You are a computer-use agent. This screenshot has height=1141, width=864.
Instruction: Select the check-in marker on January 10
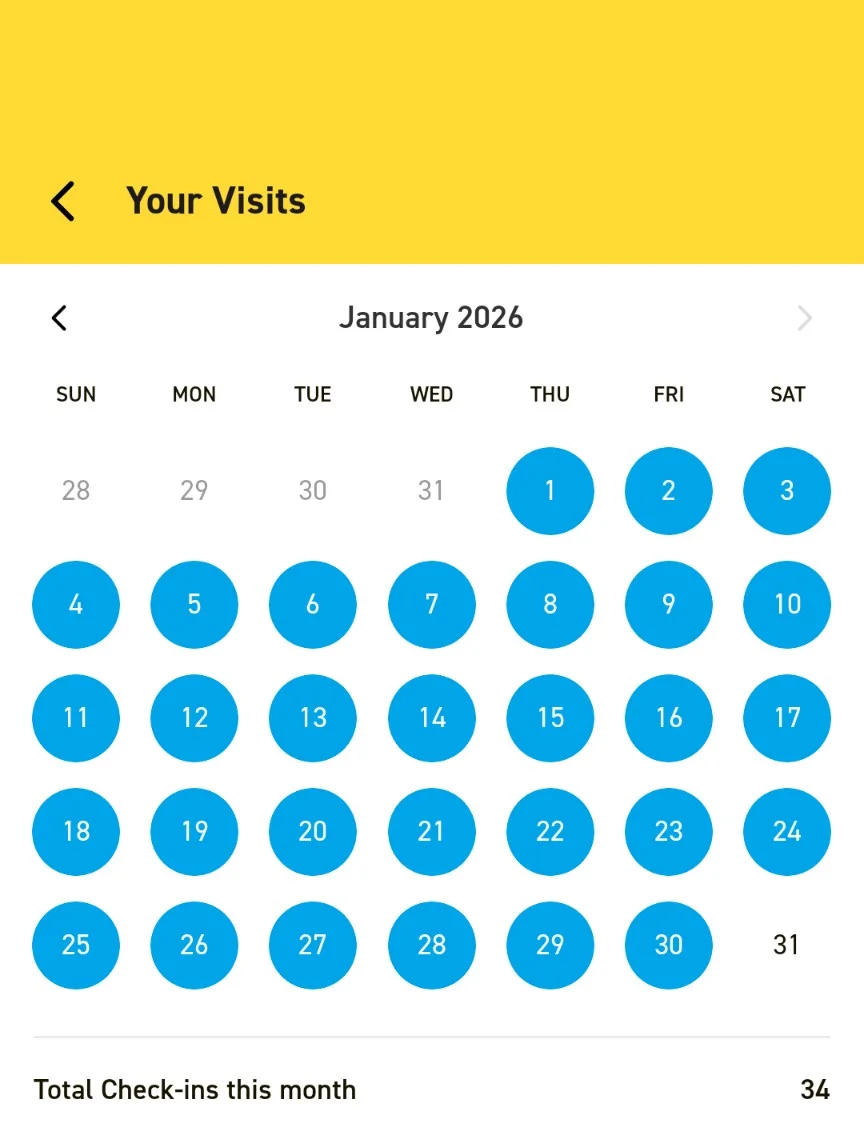pyautogui.click(x=787, y=604)
